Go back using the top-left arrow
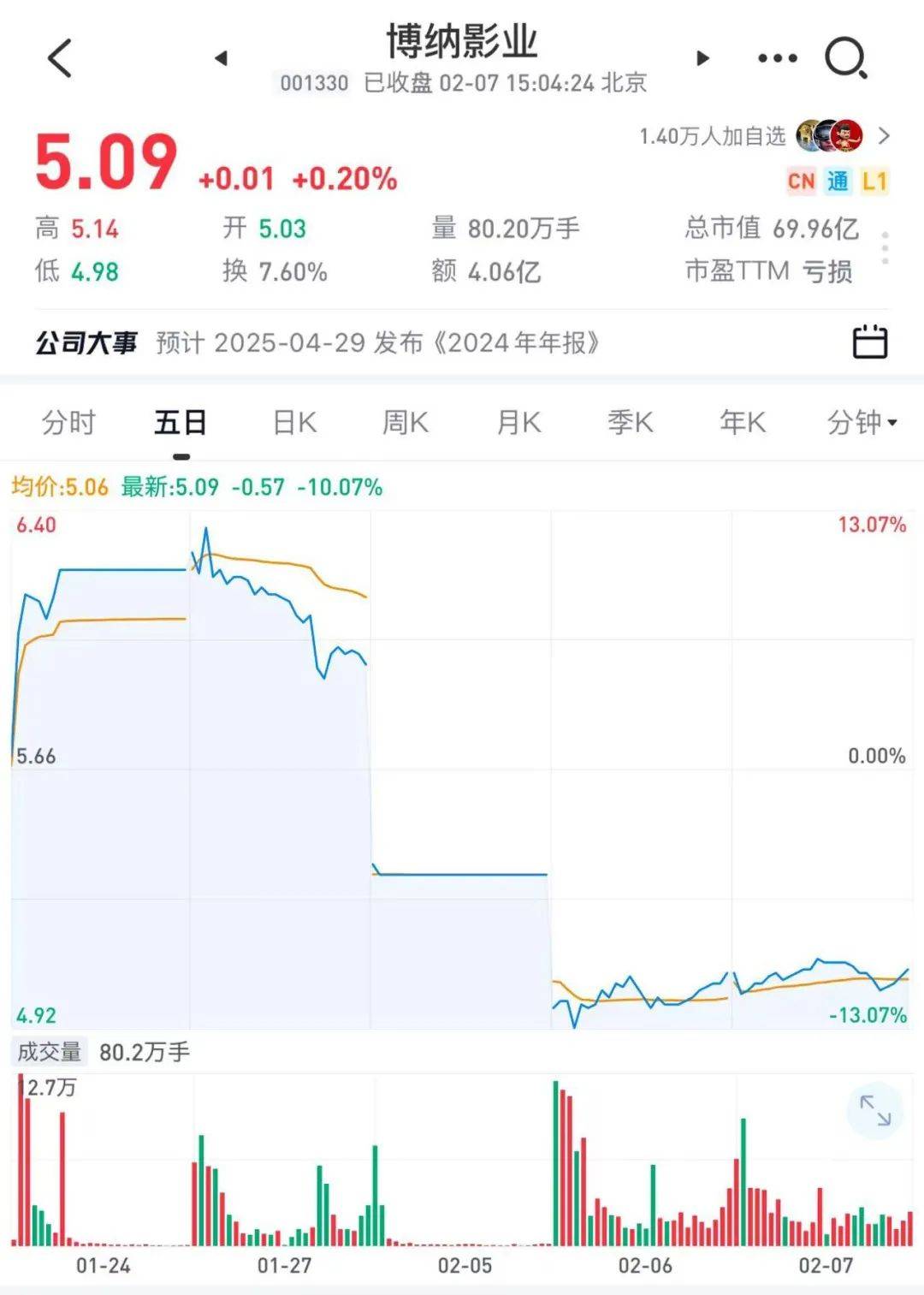 coord(60,58)
